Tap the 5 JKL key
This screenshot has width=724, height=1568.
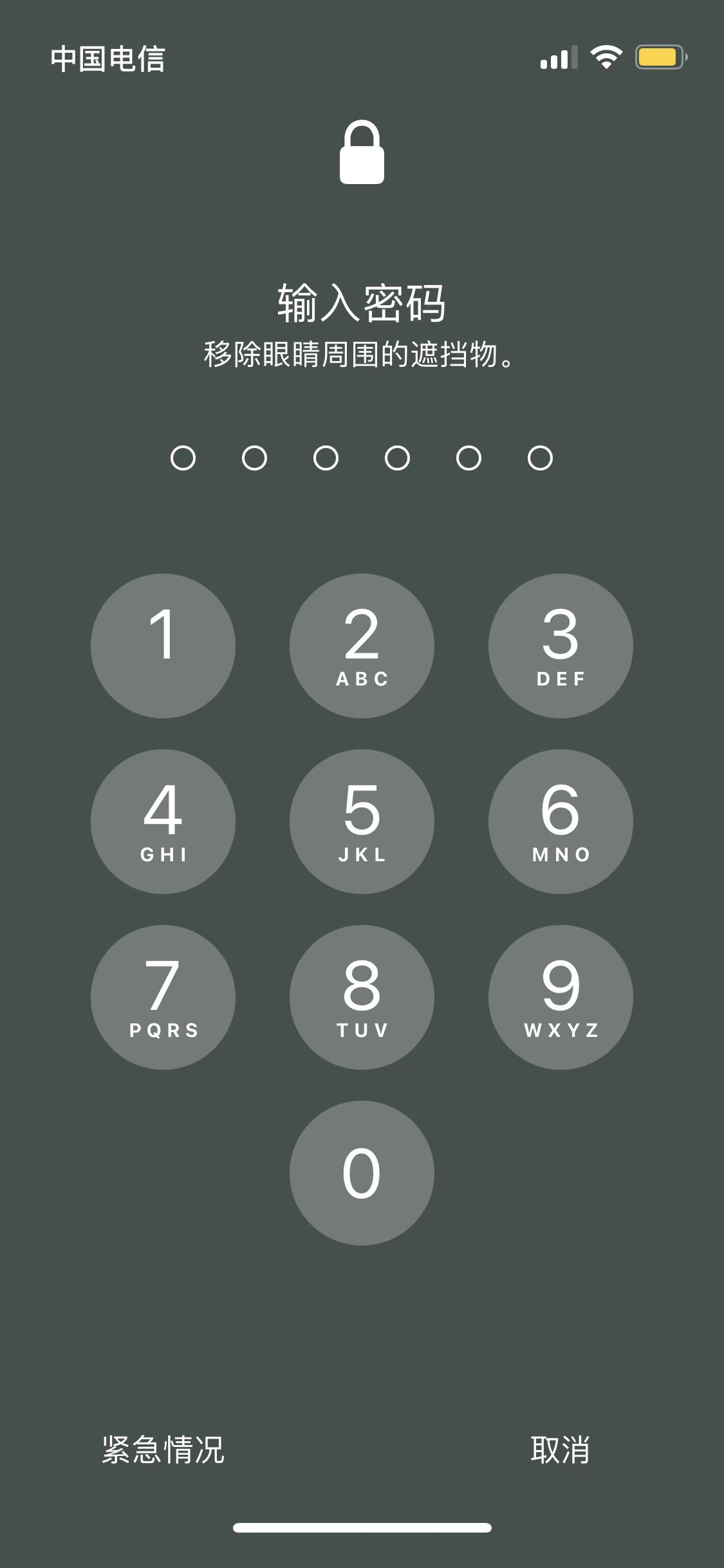[362, 821]
